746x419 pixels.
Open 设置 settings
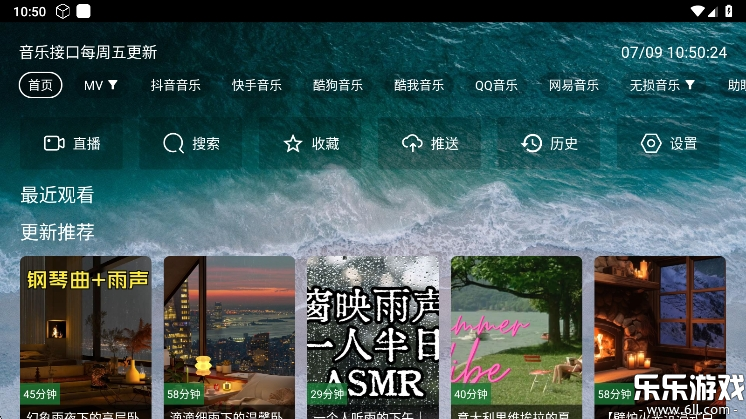tap(669, 144)
